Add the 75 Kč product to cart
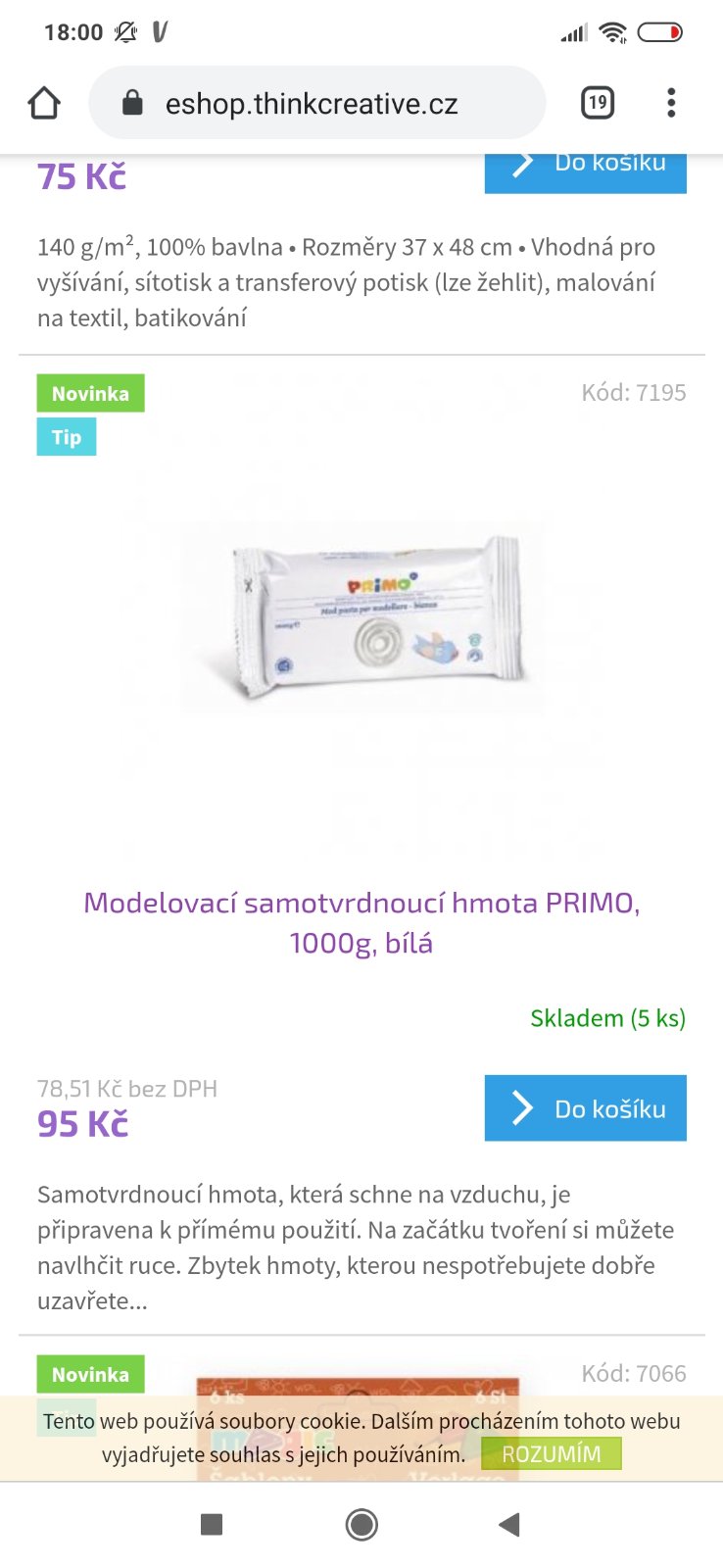 (585, 171)
